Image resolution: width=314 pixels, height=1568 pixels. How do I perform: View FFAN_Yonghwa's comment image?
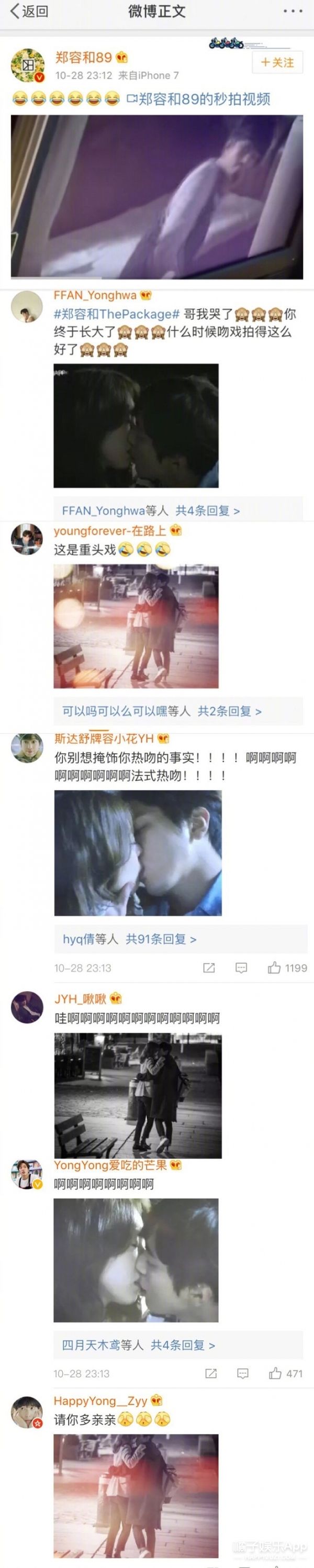(136, 426)
